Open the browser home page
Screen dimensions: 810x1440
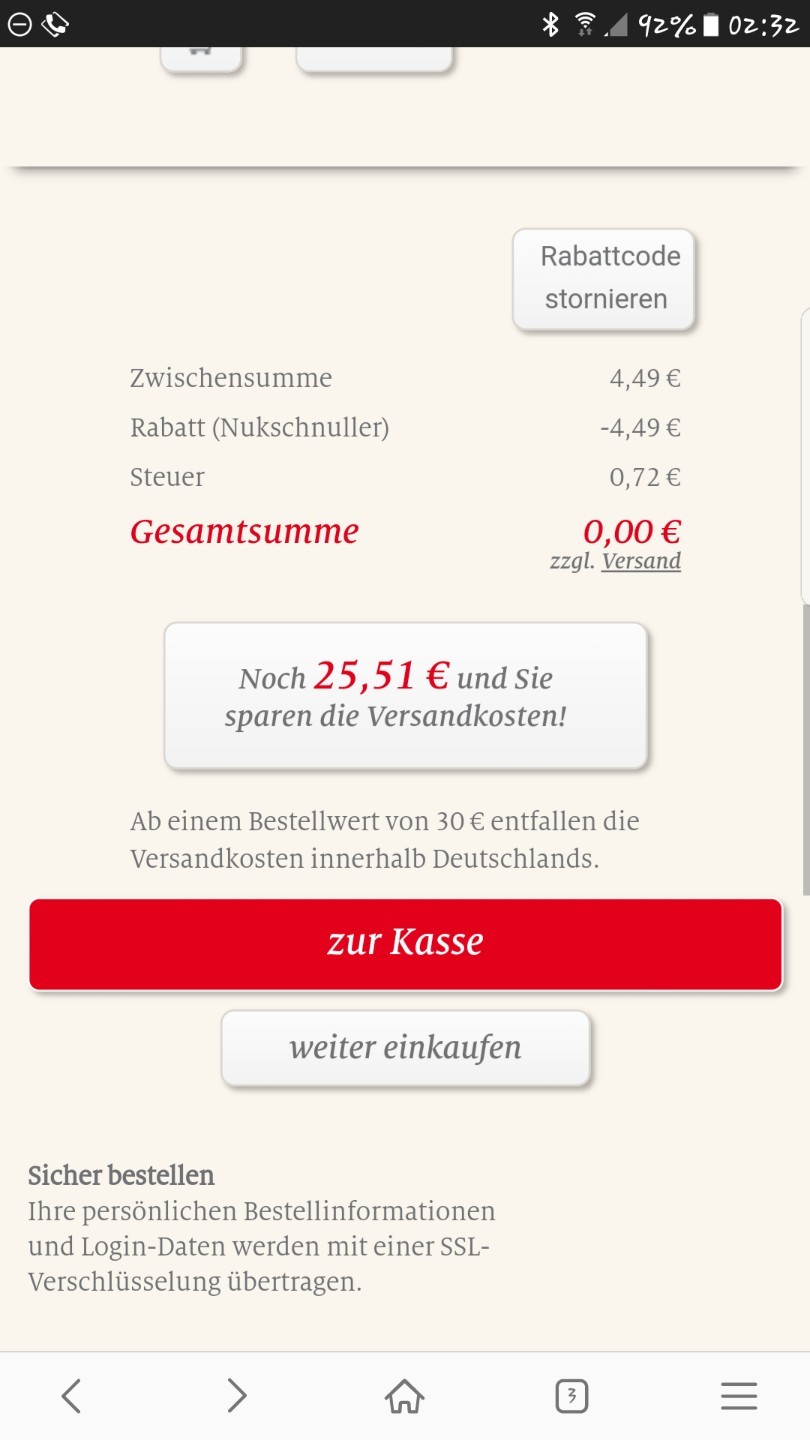[404, 1395]
